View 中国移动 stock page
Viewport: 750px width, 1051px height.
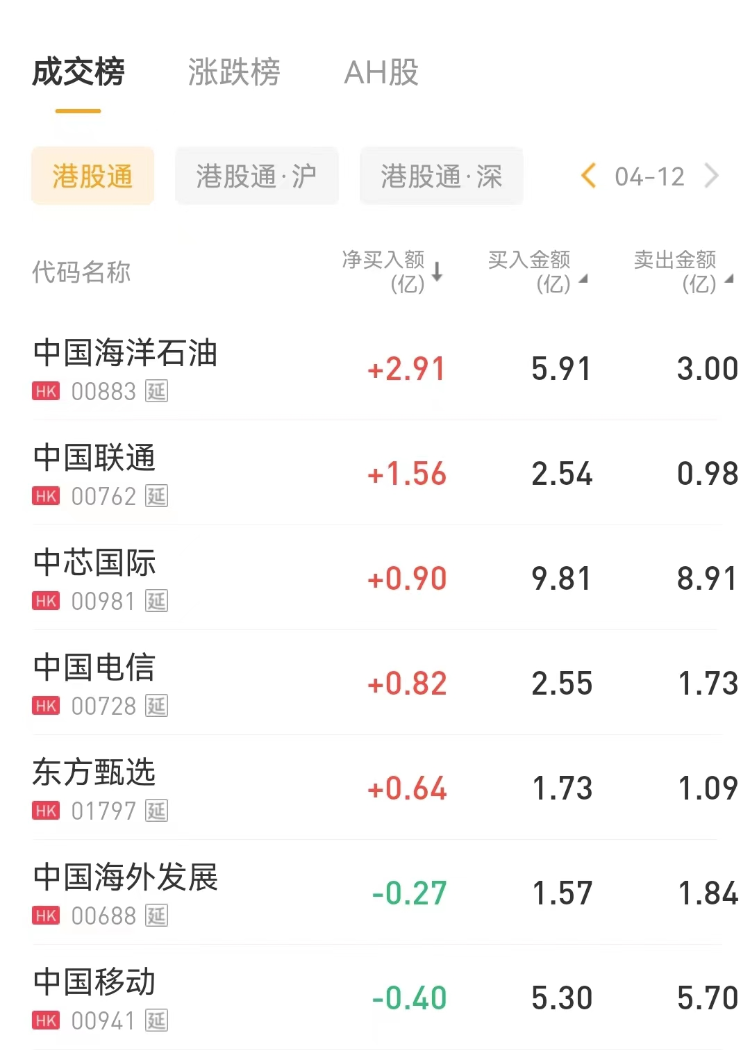coord(95,998)
